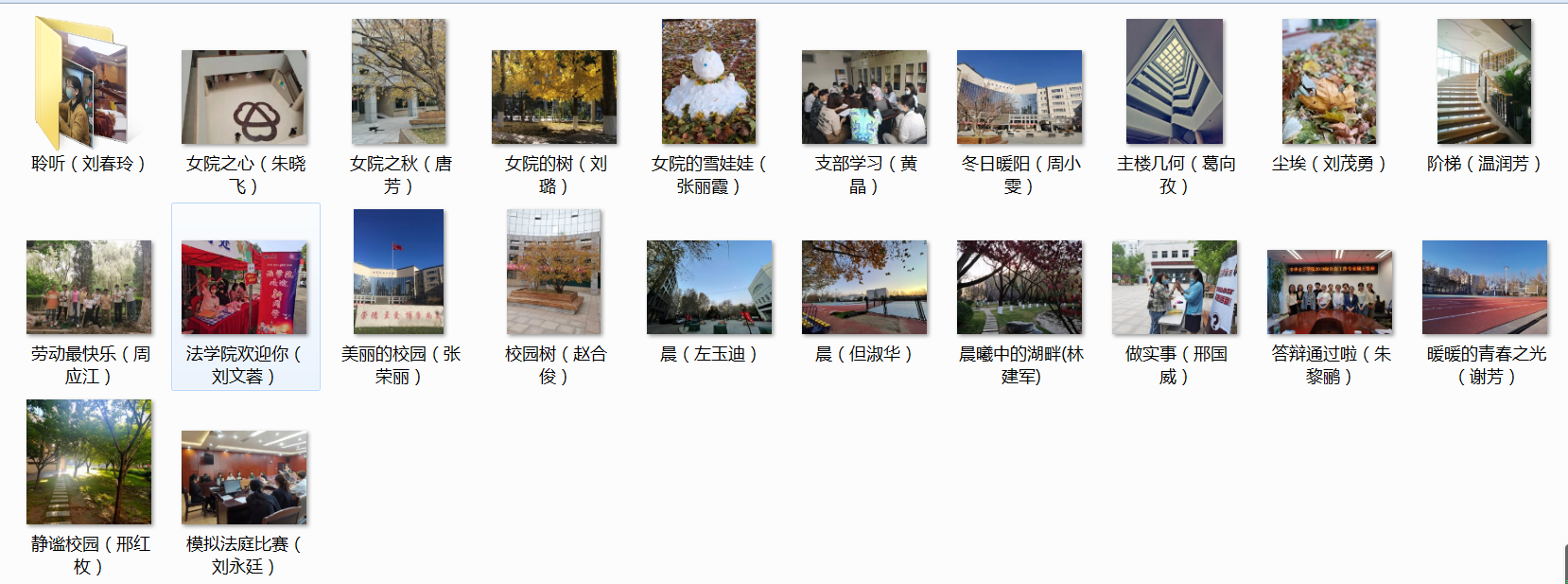
Task: Open the 女院之心（朱晓飞）photo
Action: 244,97
